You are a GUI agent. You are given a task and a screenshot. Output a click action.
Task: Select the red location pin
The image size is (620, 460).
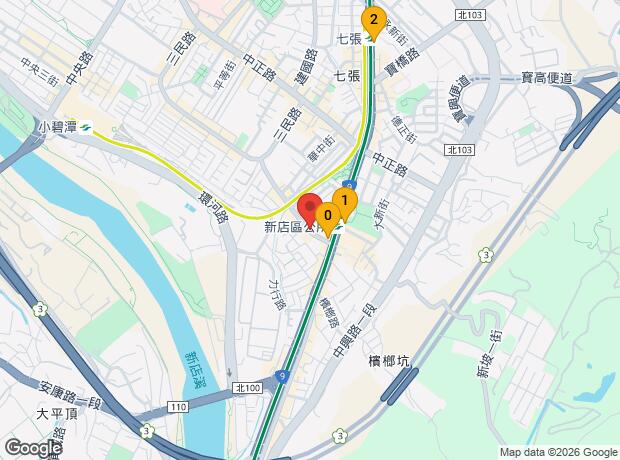click(309, 210)
